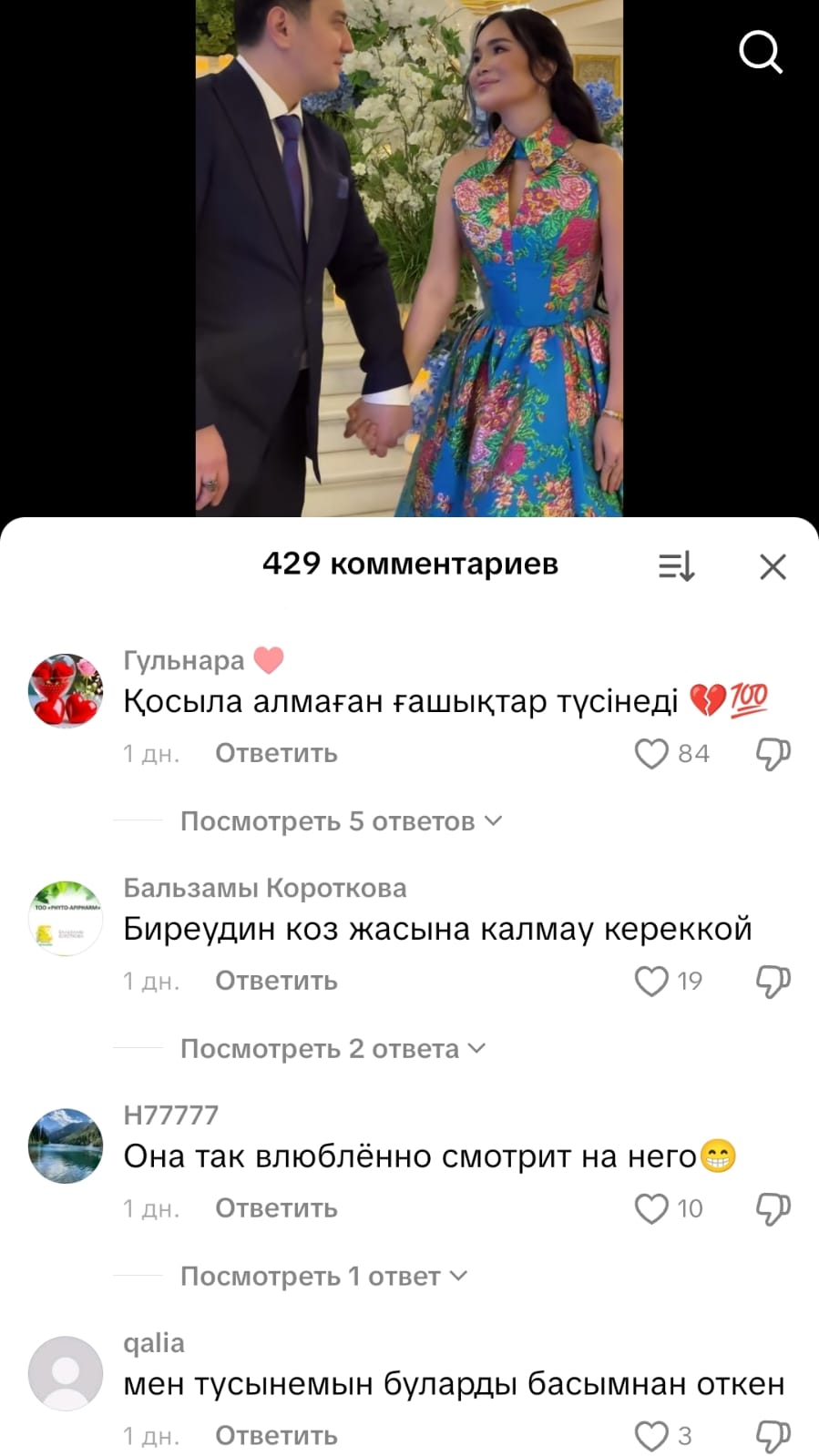Open qalia's profile avatar
The height and width of the screenshot is (1456, 819).
pos(66,1373)
